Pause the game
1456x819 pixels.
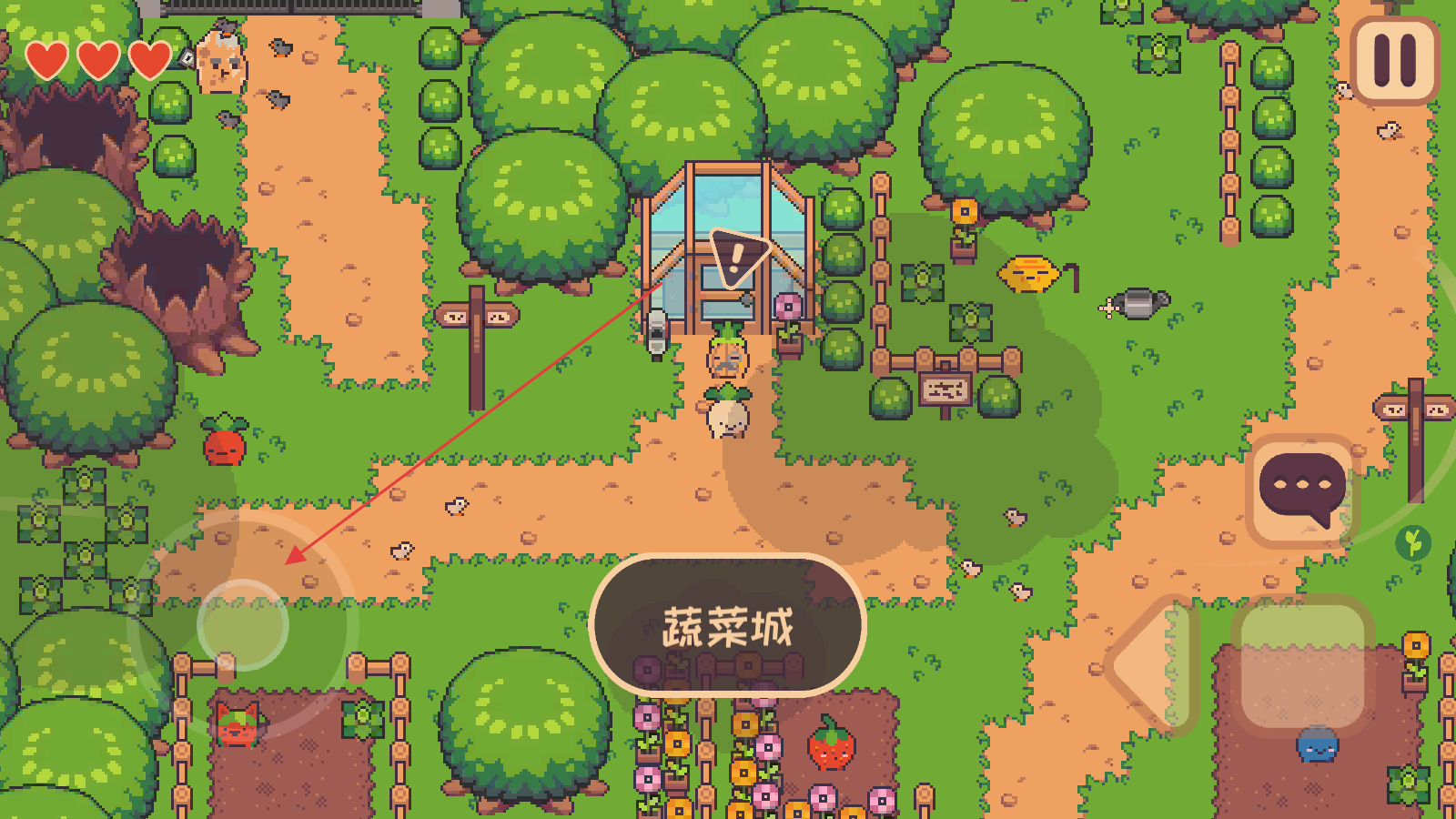pyautogui.click(x=1395, y=59)
